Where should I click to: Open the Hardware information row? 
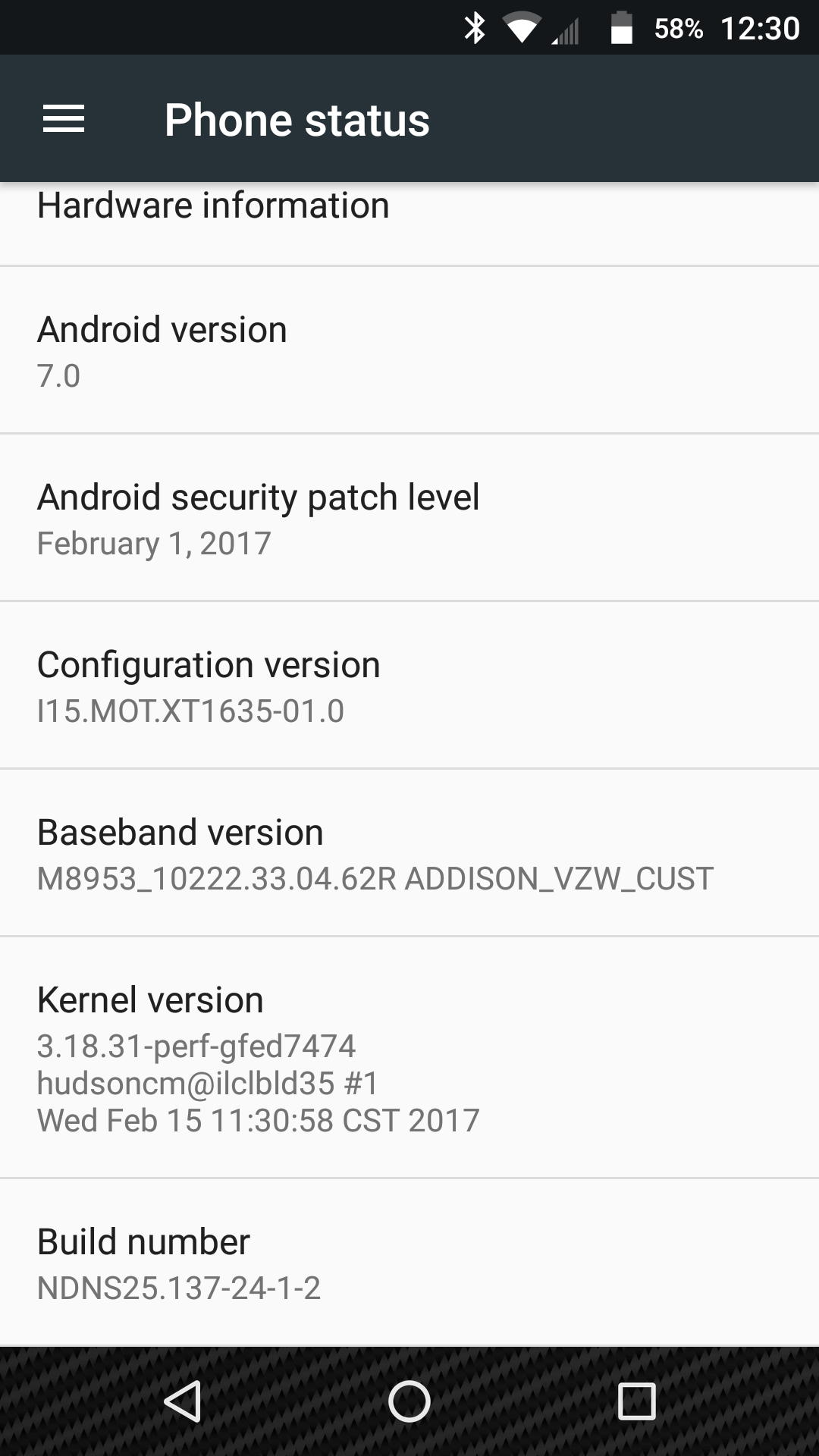click(409, 224)
